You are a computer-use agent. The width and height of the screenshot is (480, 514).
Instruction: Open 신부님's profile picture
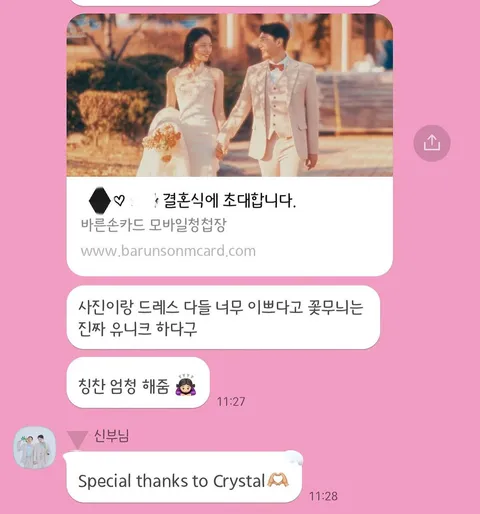pyautogui.click(x=34, y=448)
